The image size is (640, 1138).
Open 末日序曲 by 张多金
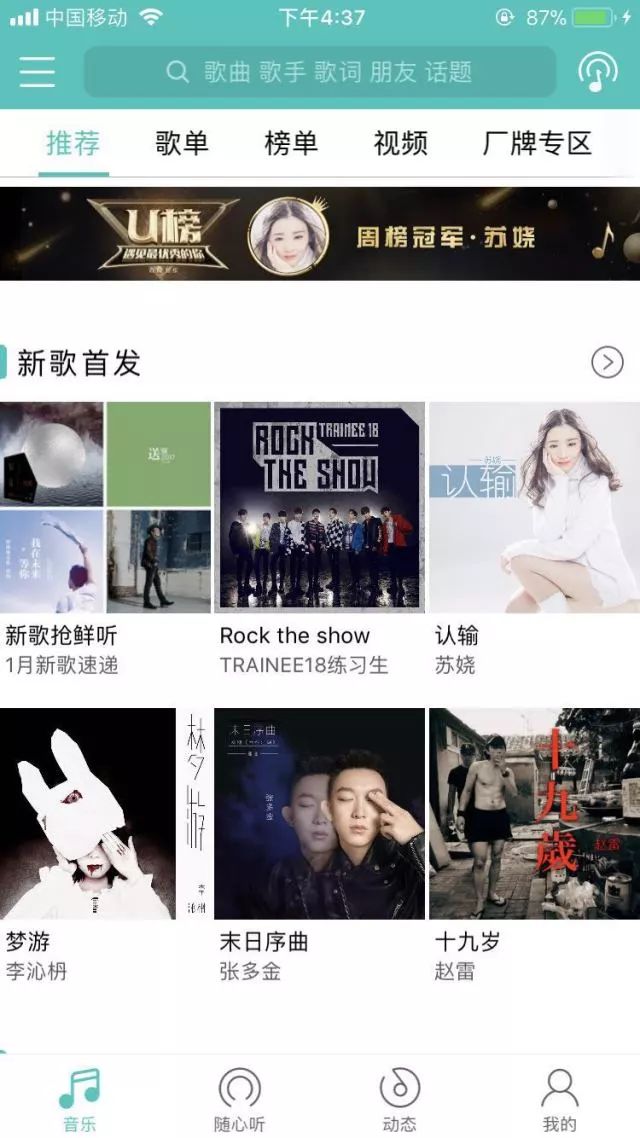click(x=319, y=814)
